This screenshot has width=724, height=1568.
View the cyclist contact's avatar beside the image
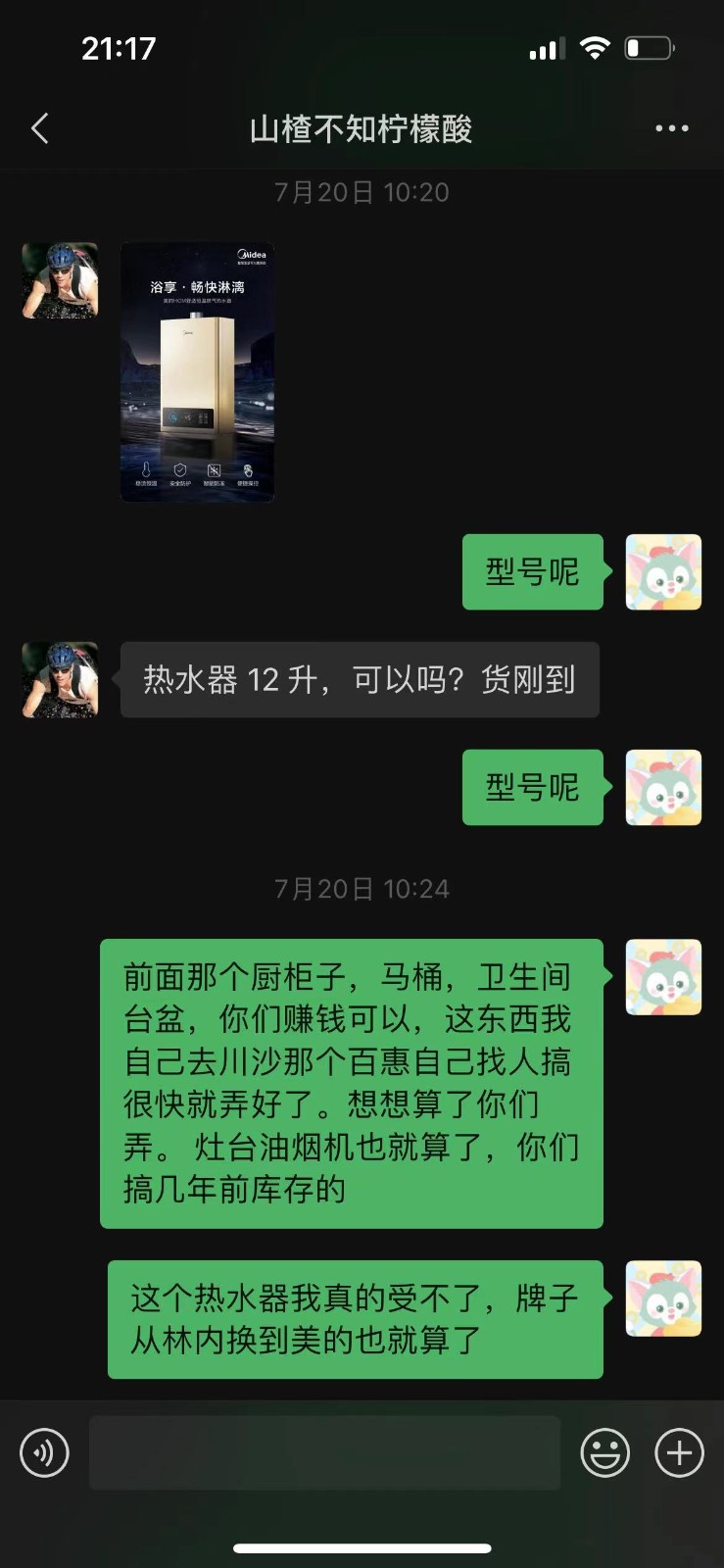pos(61,281)
